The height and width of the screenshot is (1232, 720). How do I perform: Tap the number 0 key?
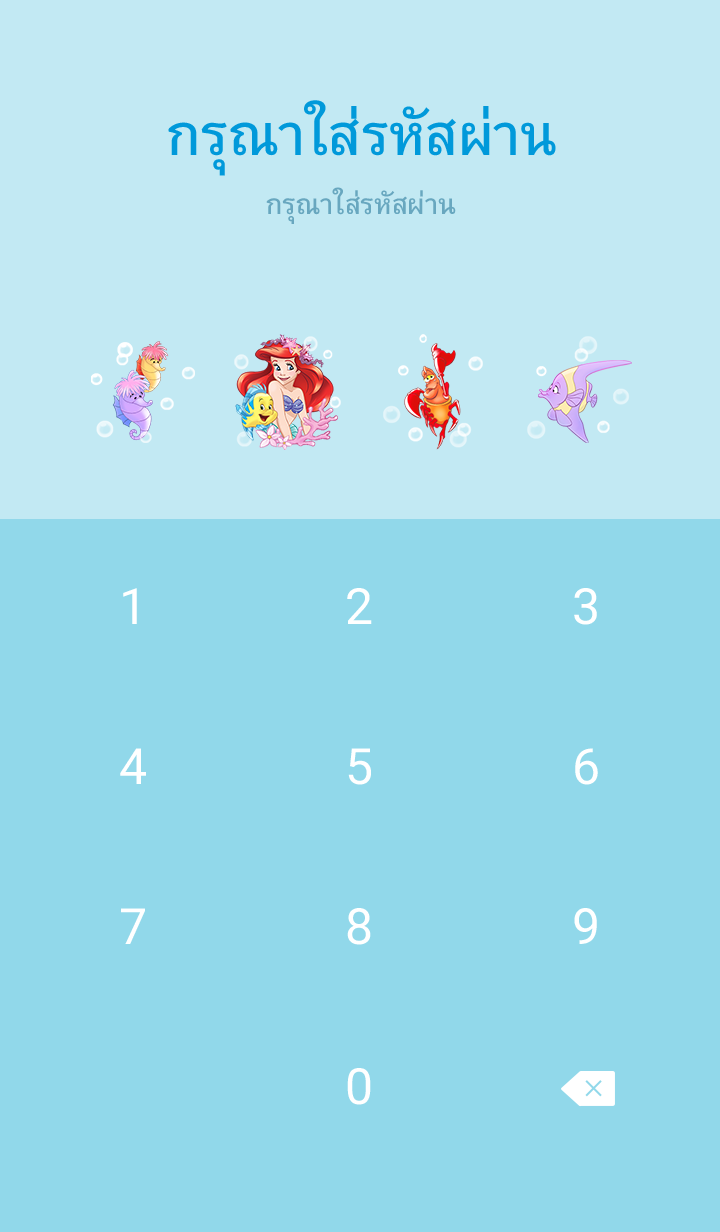pyautogui.click(x=359, y=1087)
